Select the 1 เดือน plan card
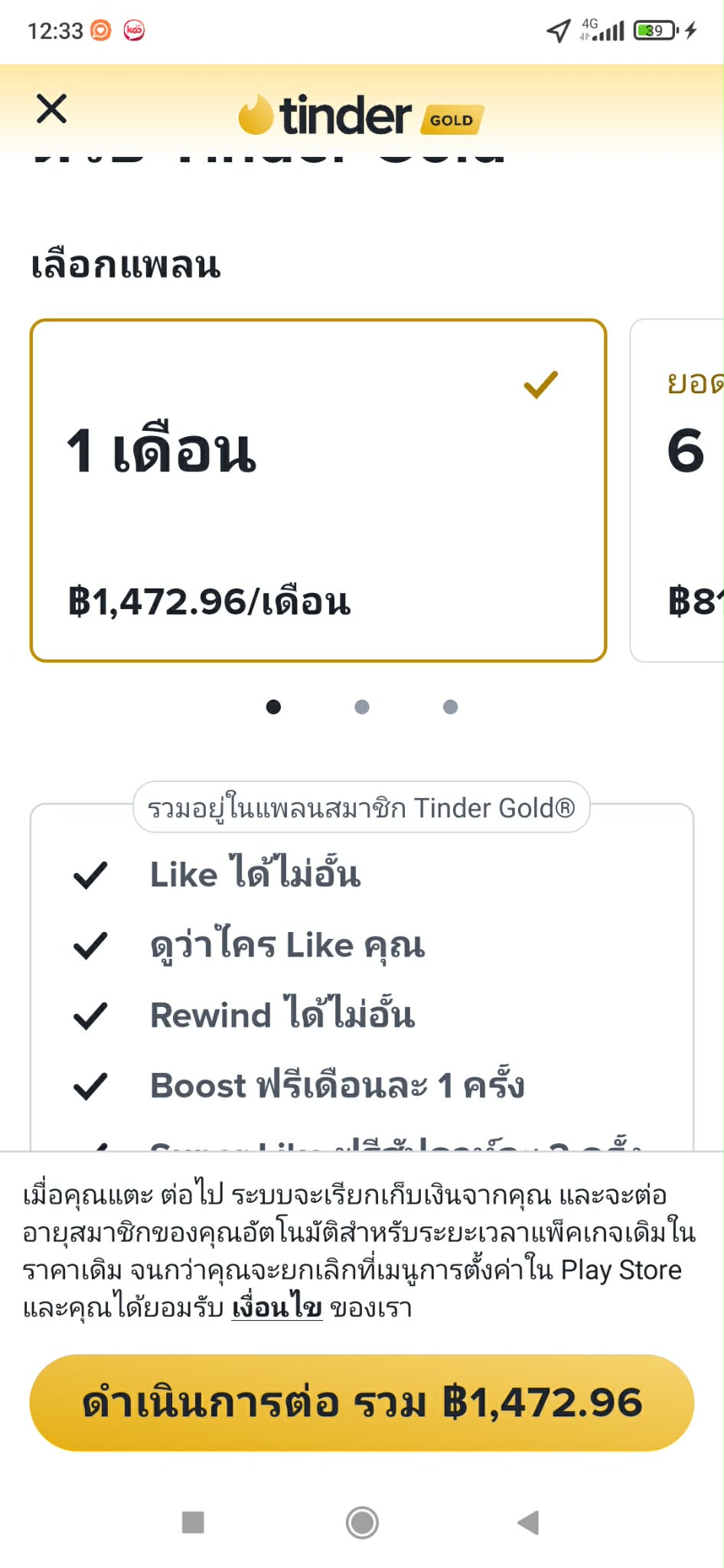This screenshot has width=724, height=1568. [x=318, y=490]
